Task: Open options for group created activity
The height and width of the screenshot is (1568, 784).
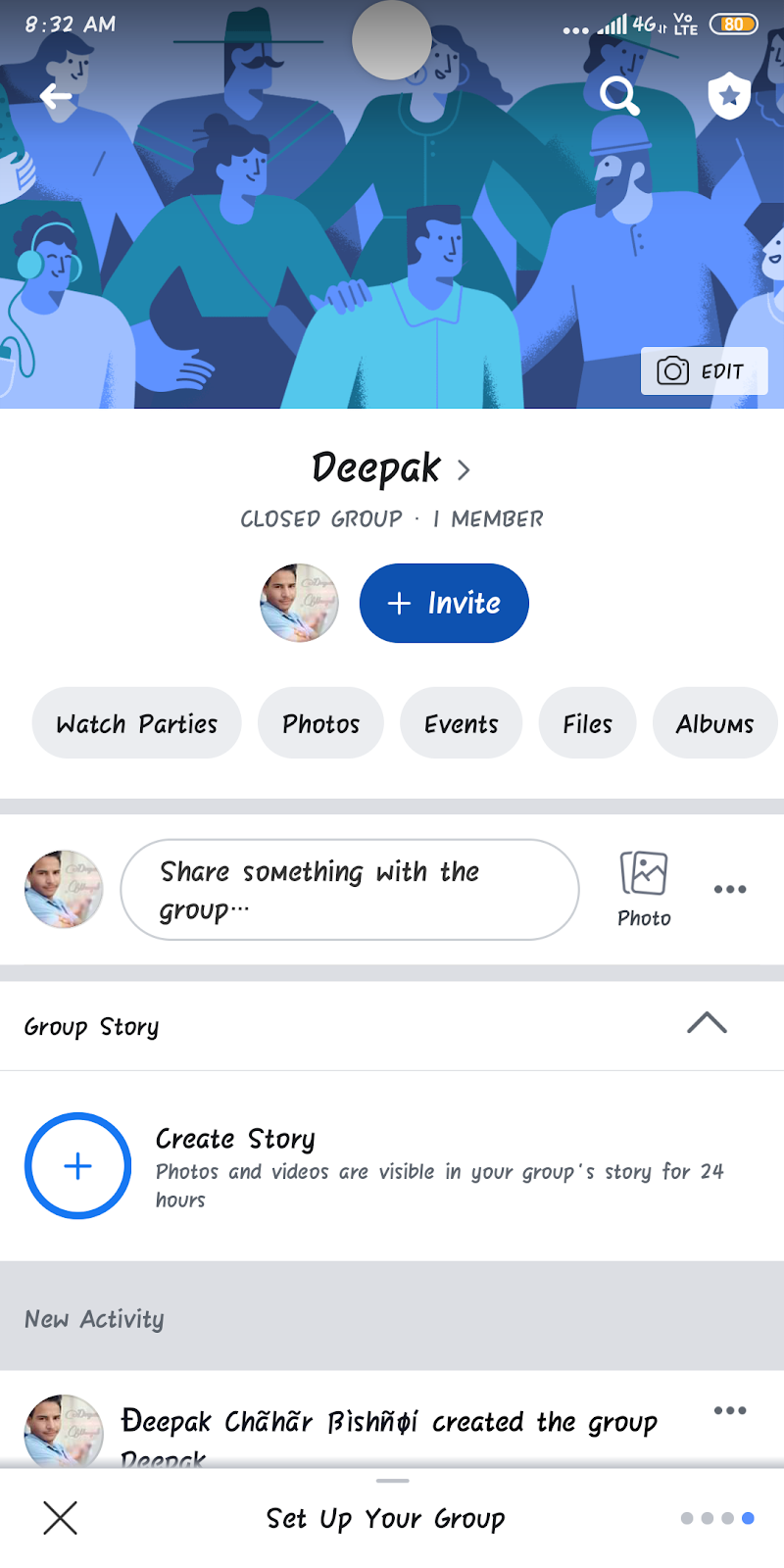Action: pyautogui.click(x=730, y=1410)
